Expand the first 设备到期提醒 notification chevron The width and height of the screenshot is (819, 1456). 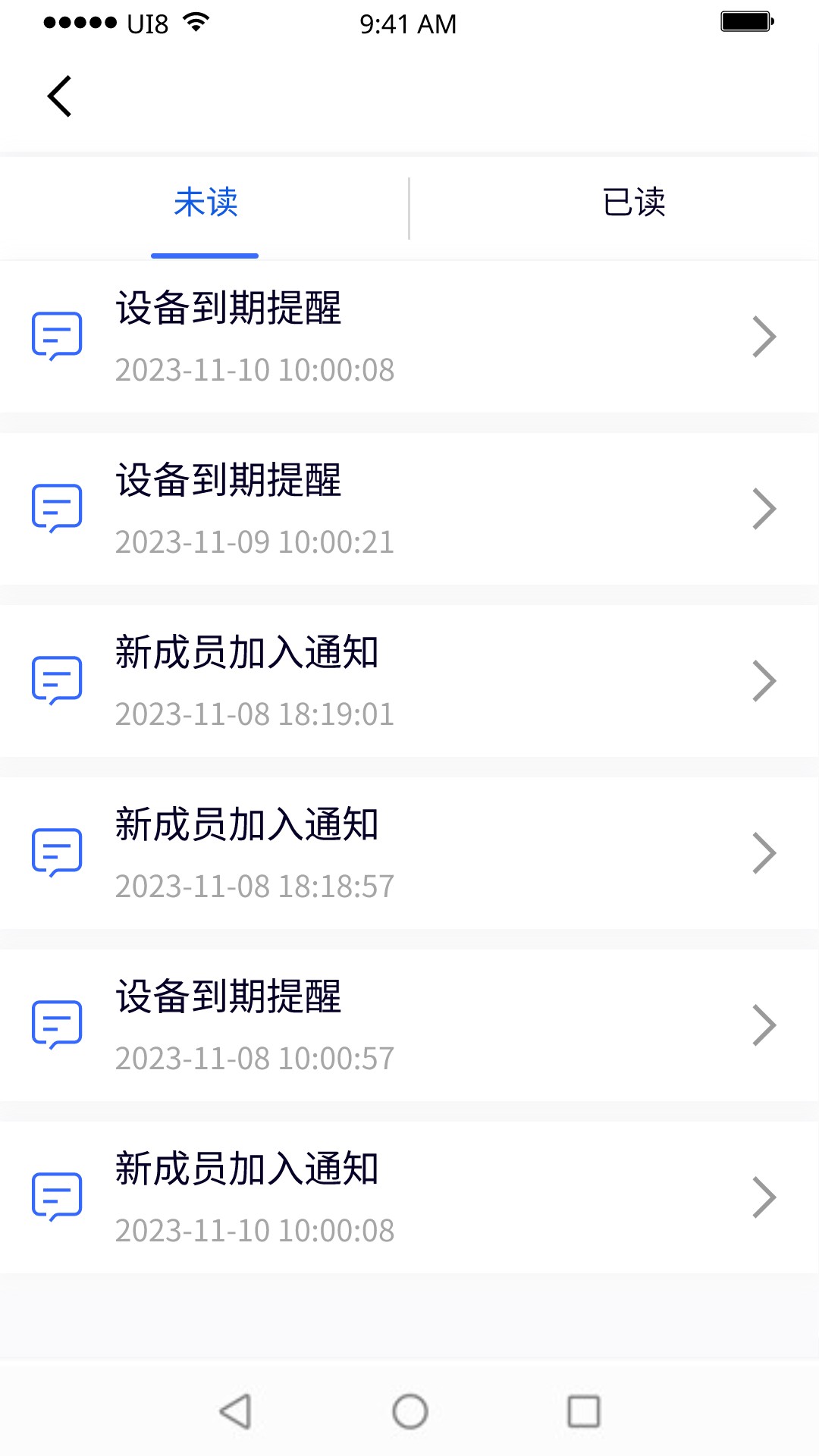[764, 336]
